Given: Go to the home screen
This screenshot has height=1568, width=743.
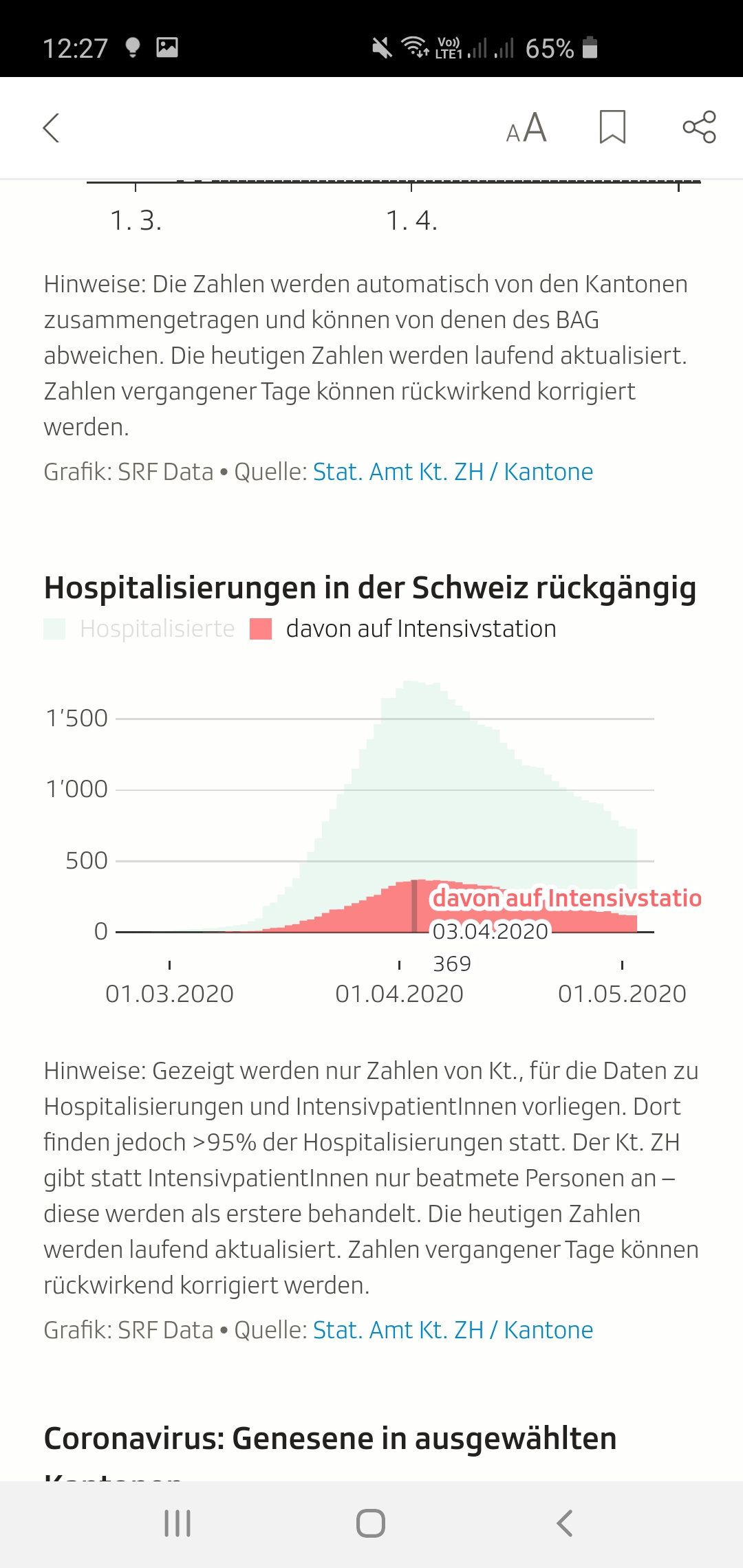Looking at the screenshot, I should (371, 1523).
